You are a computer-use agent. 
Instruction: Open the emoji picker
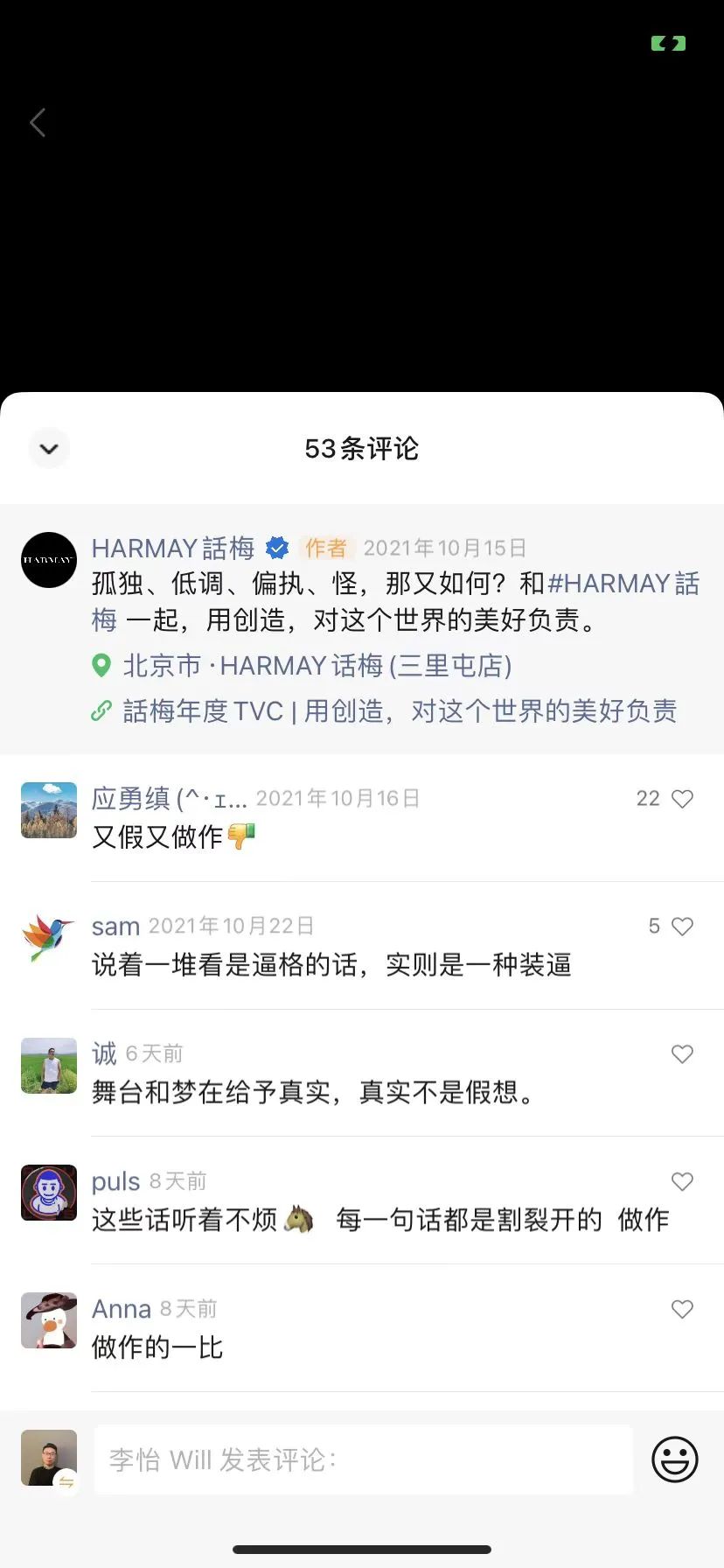click(675, 1459)
